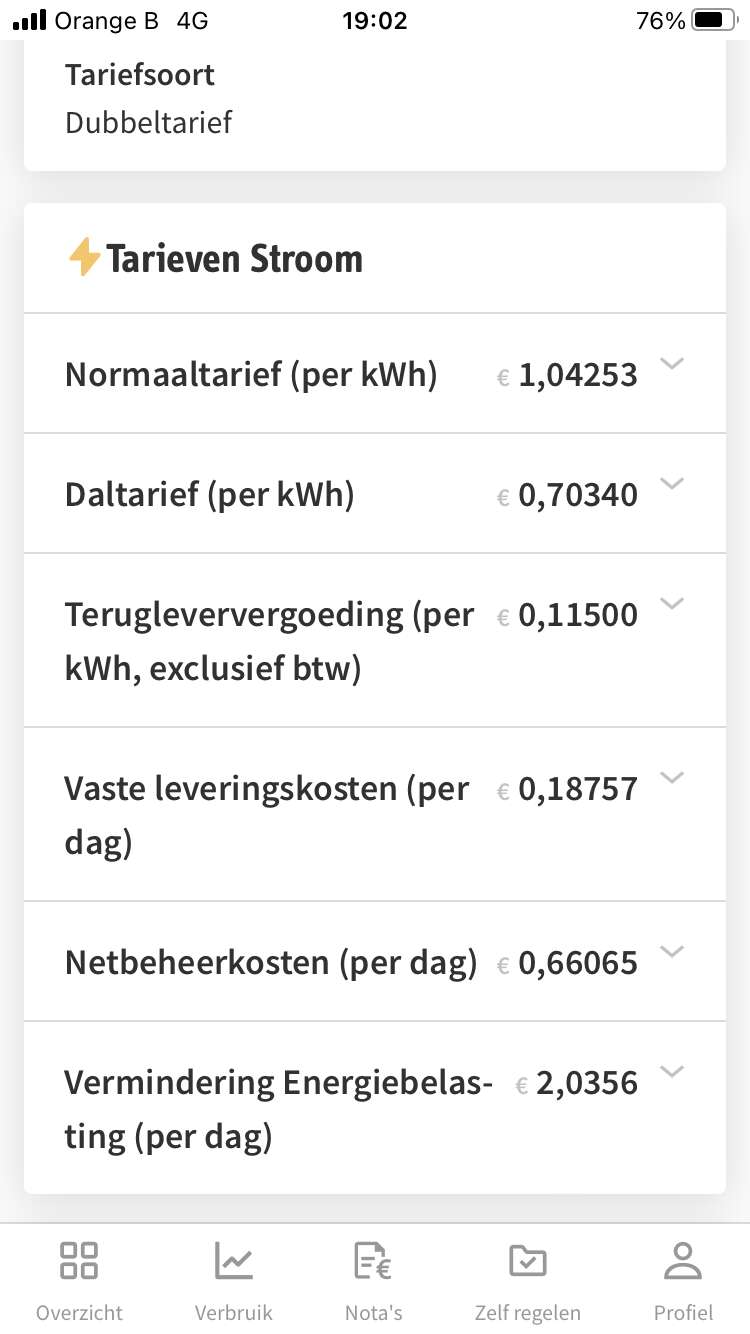This screenshot has height=1334, width=750.
Task: Switch to the Overzicht tab
Action: [x=79, y=1281]
